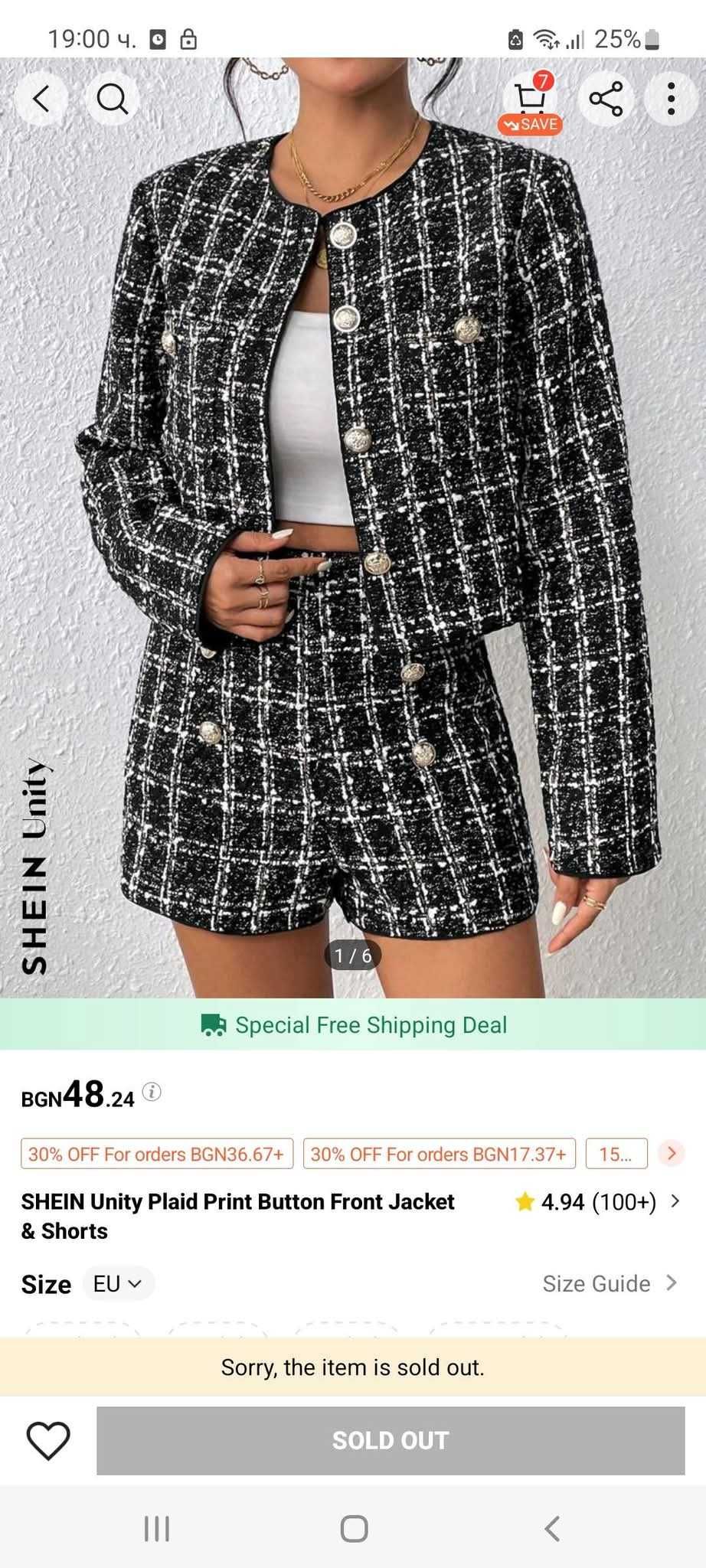Expand more coupons with the red arrow
Screen dimensions: 706x1568
tap(672, 1152)
